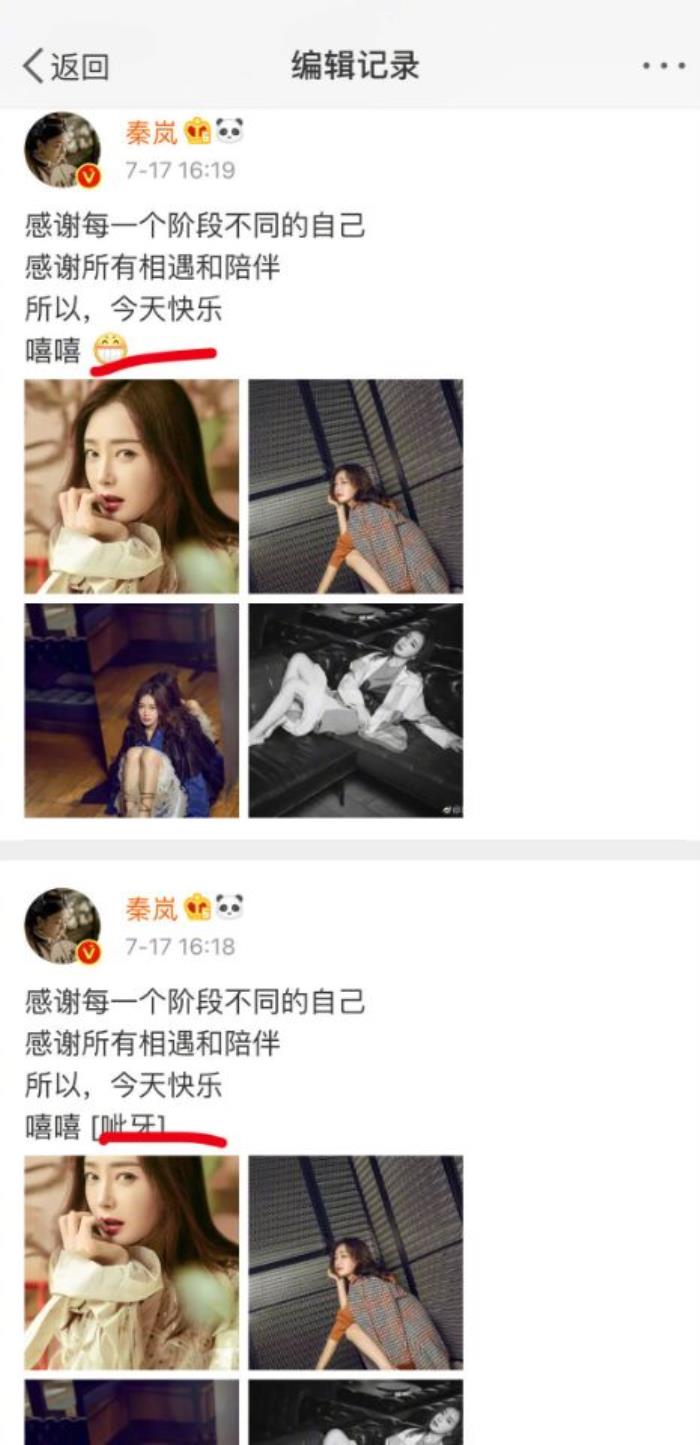This screenshot has width=700, height=1445.
Task: View the close-up portrait photo in 16:18 post
Action: [x=132, y=1262]
